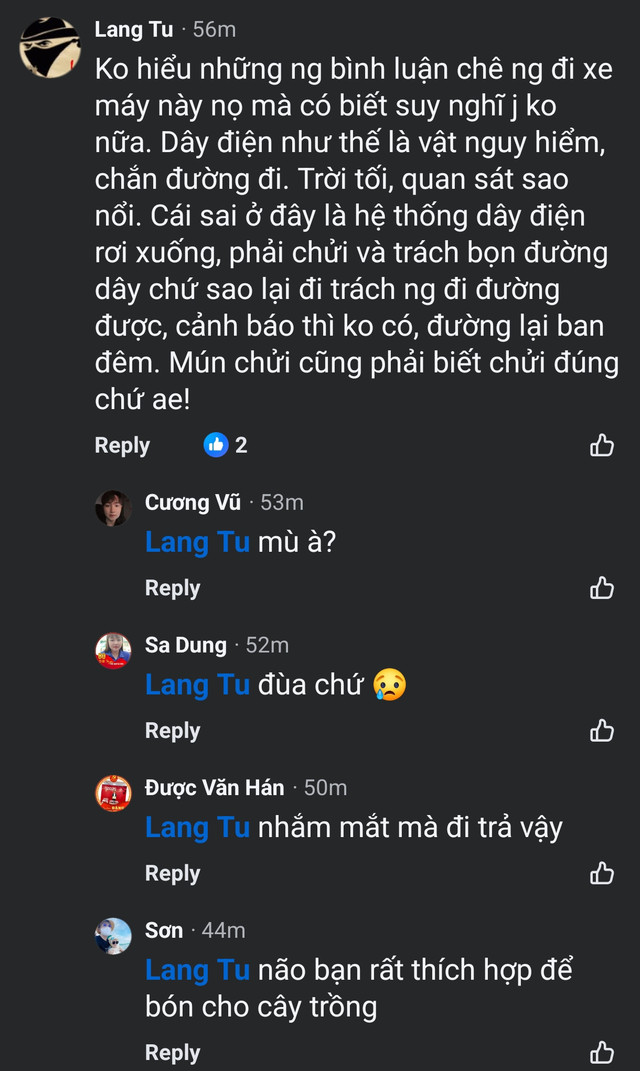Reply to Cương Vũ's comment

point(172,588)
